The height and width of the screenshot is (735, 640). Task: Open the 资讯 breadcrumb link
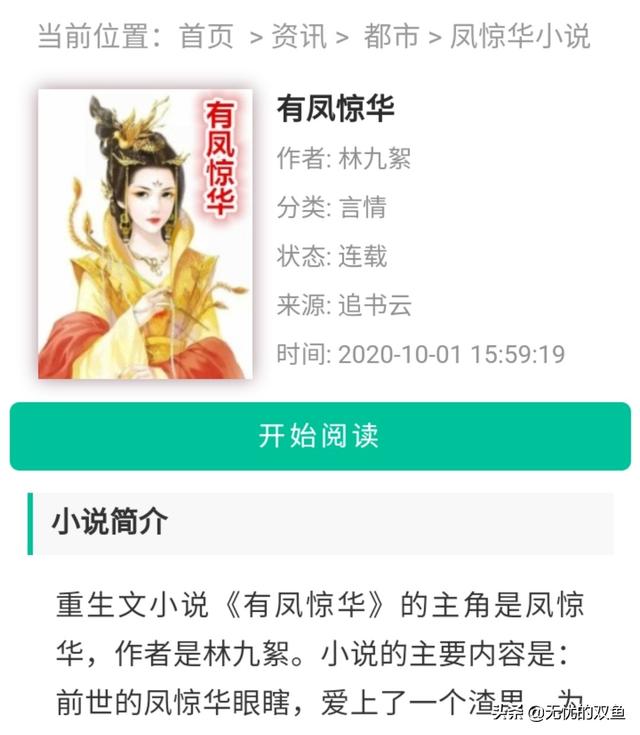tap(299, 37)
